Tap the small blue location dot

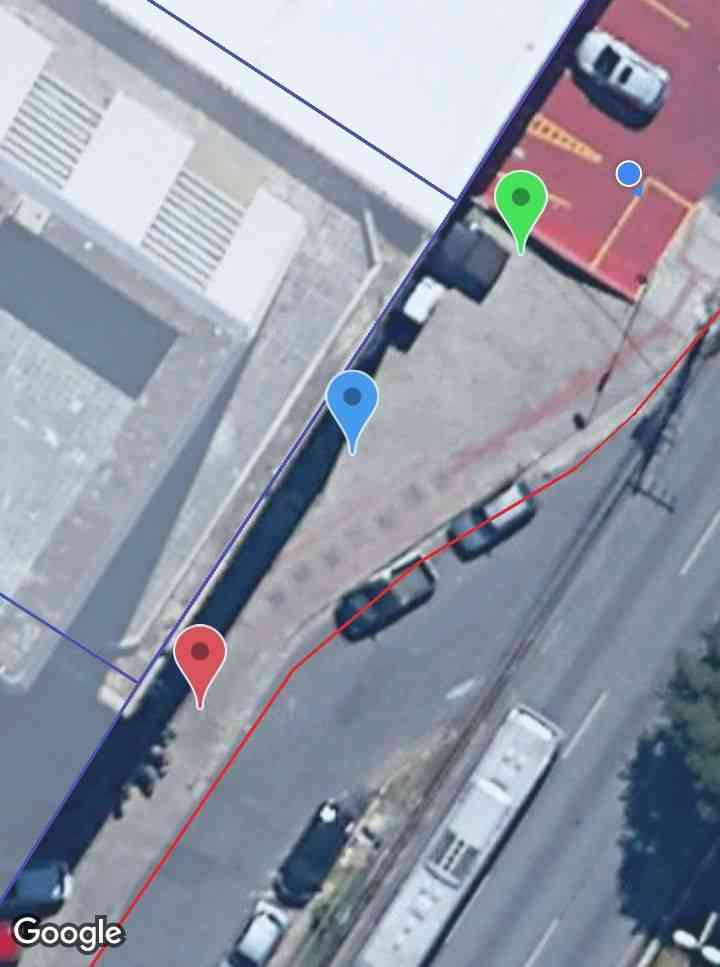(x=629, y=175)
